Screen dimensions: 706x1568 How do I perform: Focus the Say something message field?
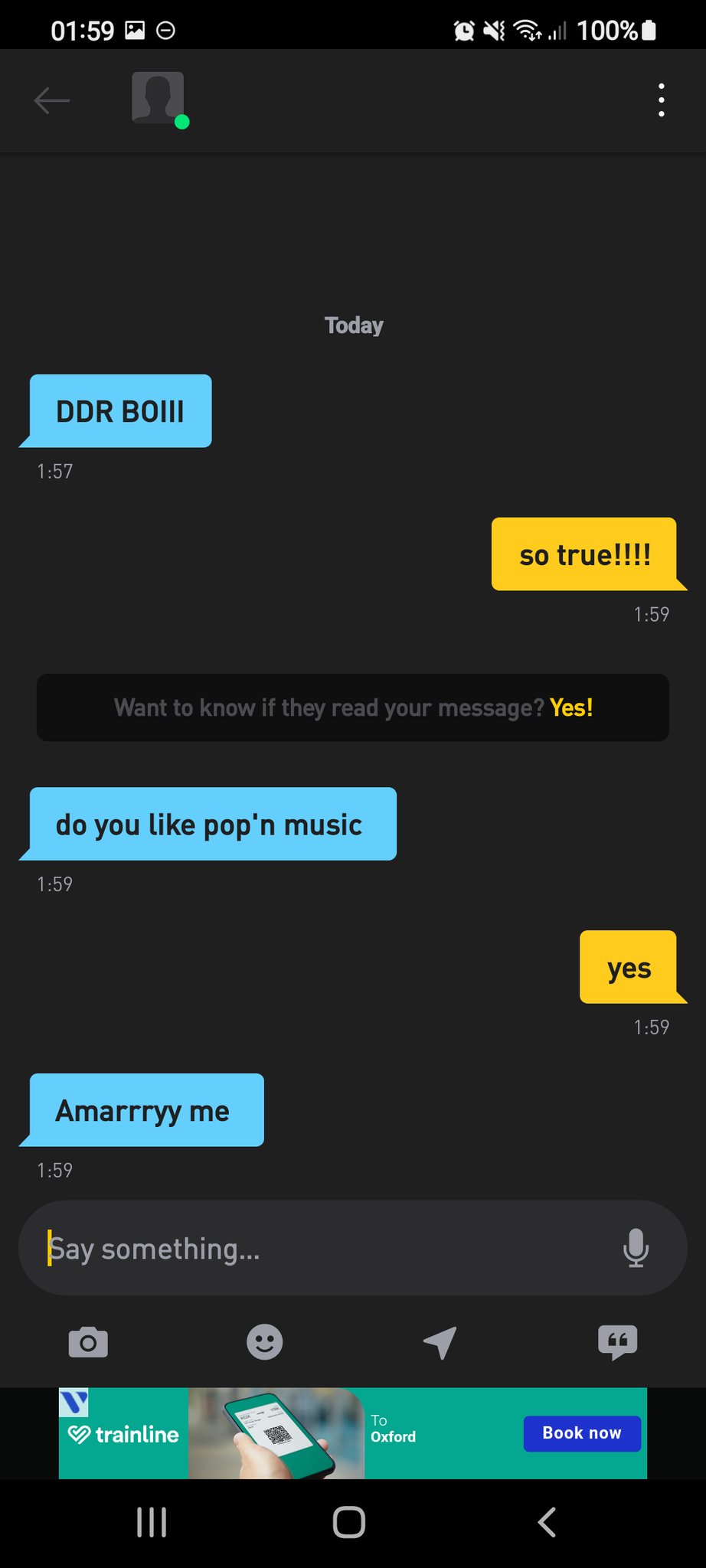322,1249
